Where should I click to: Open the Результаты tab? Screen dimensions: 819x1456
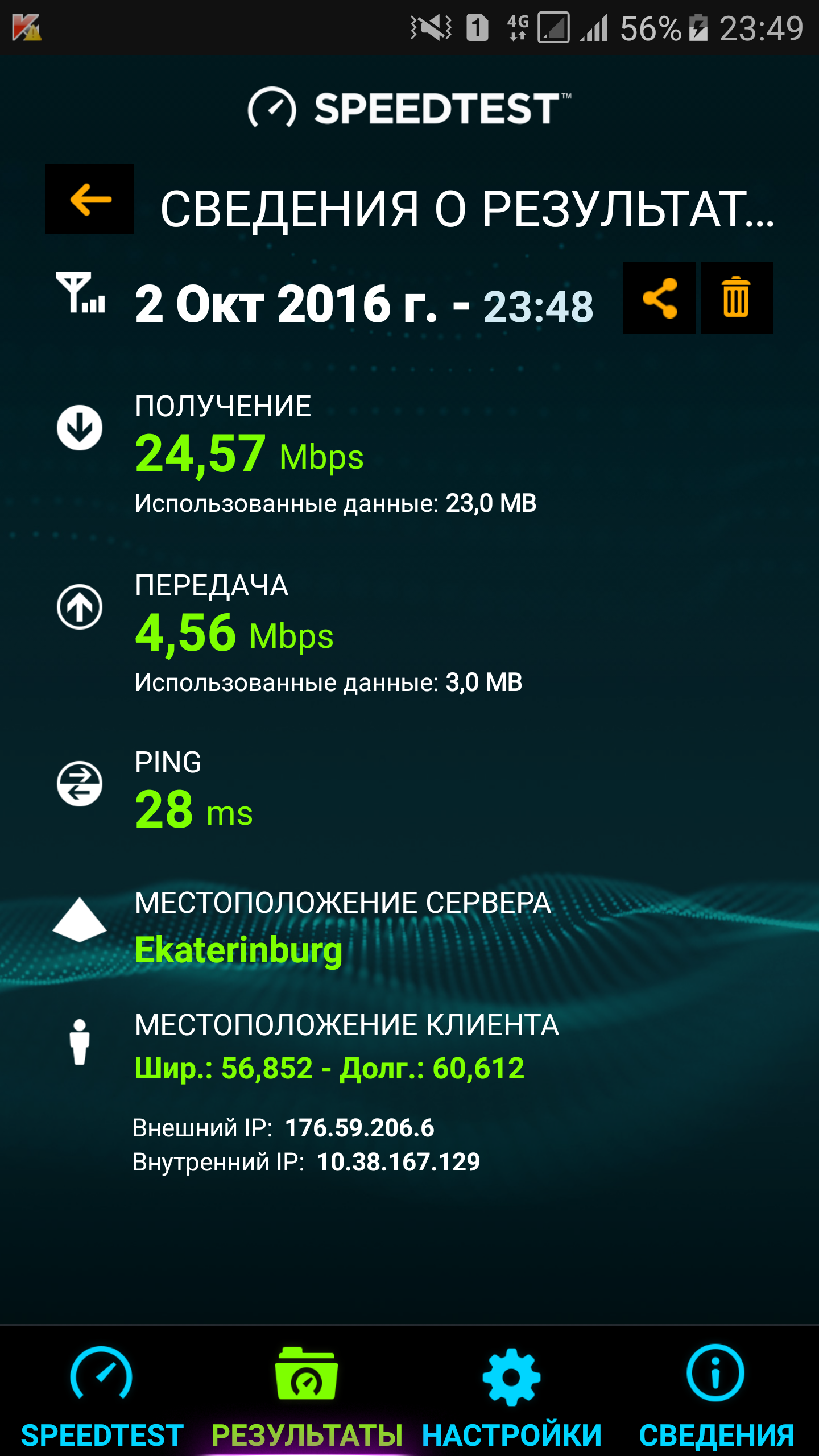point(307,1393)
